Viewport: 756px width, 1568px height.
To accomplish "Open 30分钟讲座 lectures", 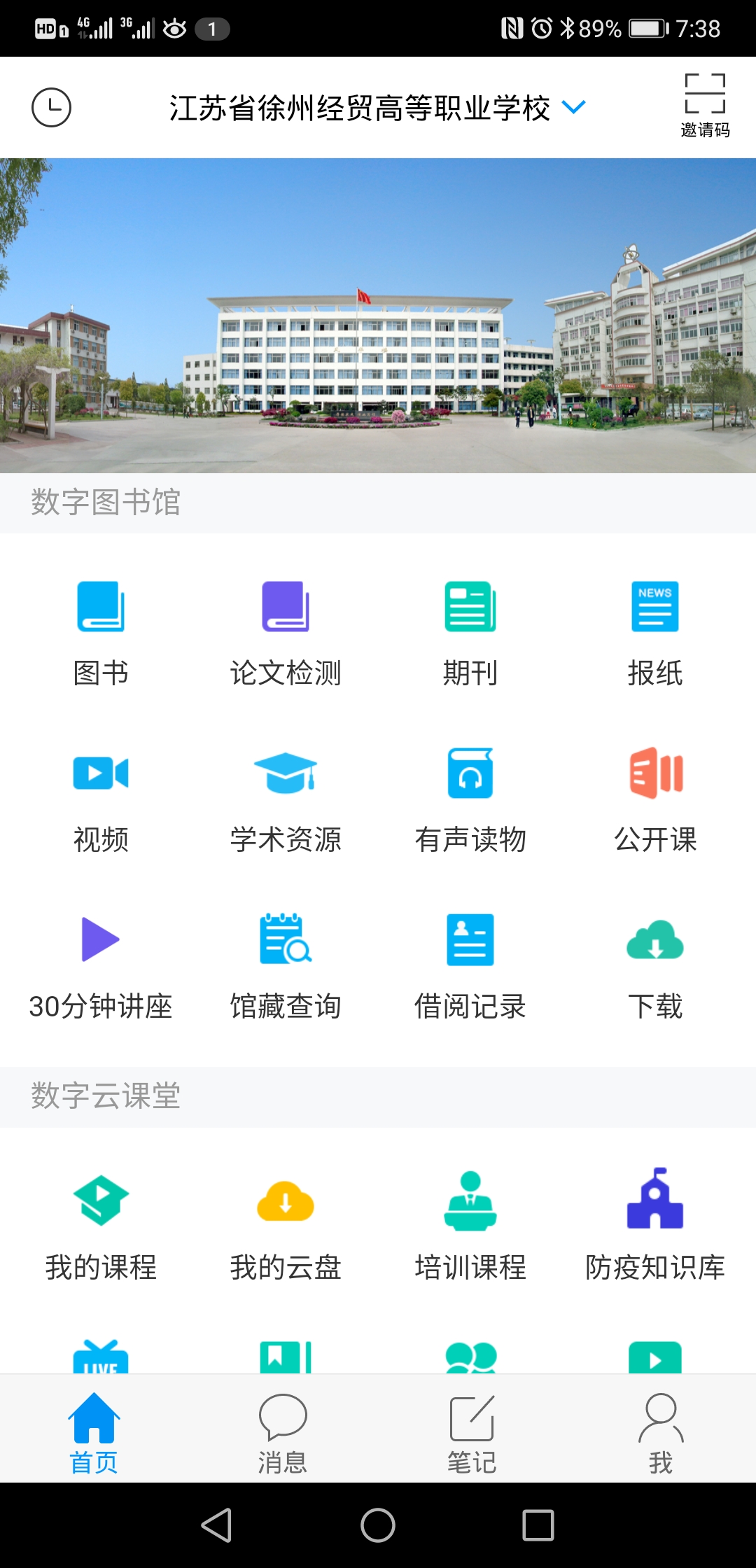I will point(101,965).
